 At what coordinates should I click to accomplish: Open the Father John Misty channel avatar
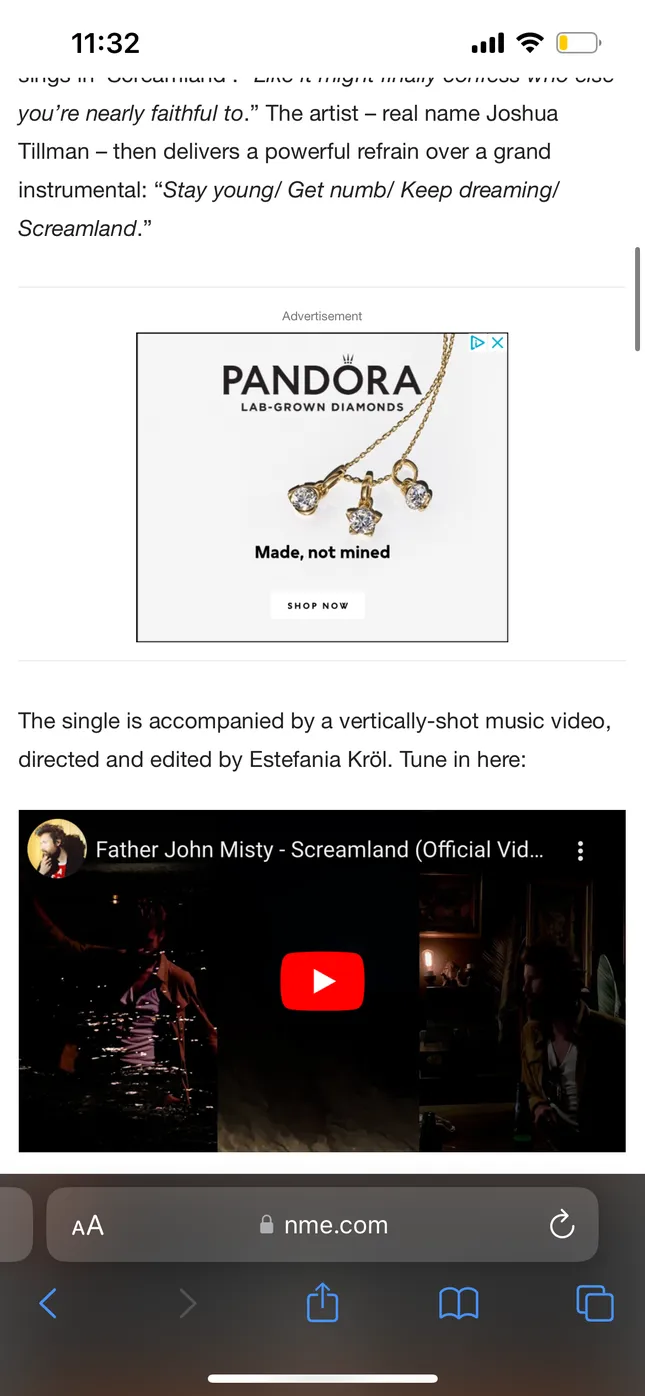pyautogui.click(x=57, y=849)
